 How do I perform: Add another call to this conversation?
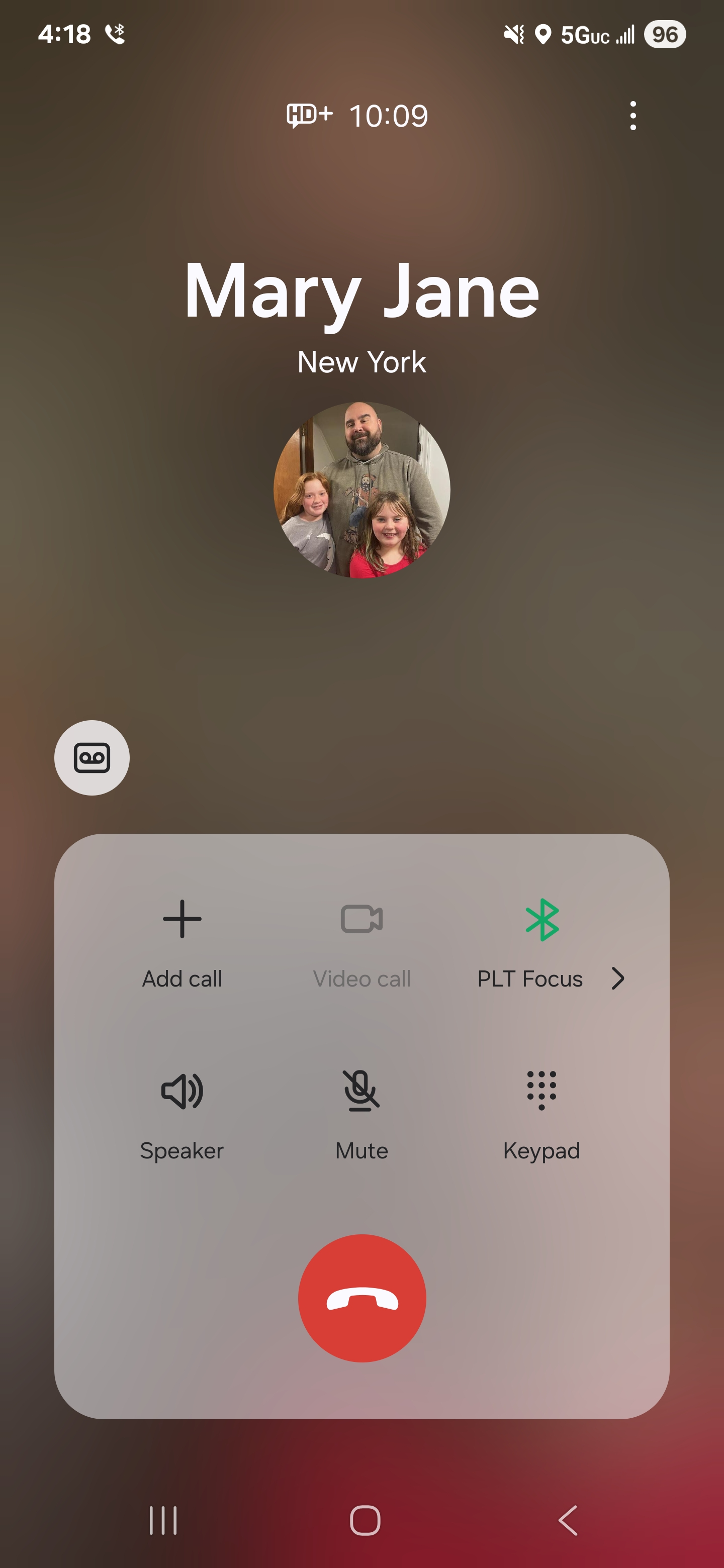click(182, 938)
